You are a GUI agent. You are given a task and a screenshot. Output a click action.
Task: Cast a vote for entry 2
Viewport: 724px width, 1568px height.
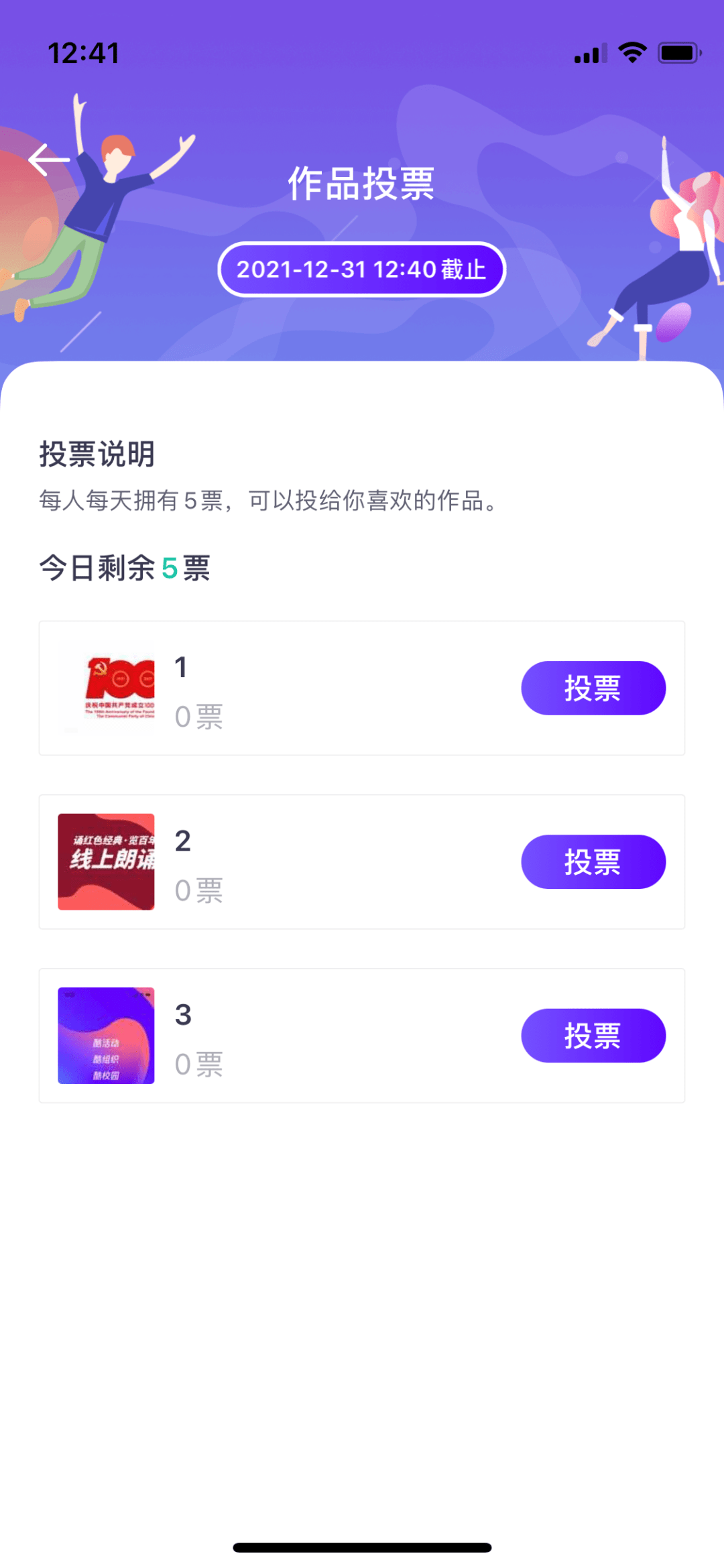pos(593,861)
